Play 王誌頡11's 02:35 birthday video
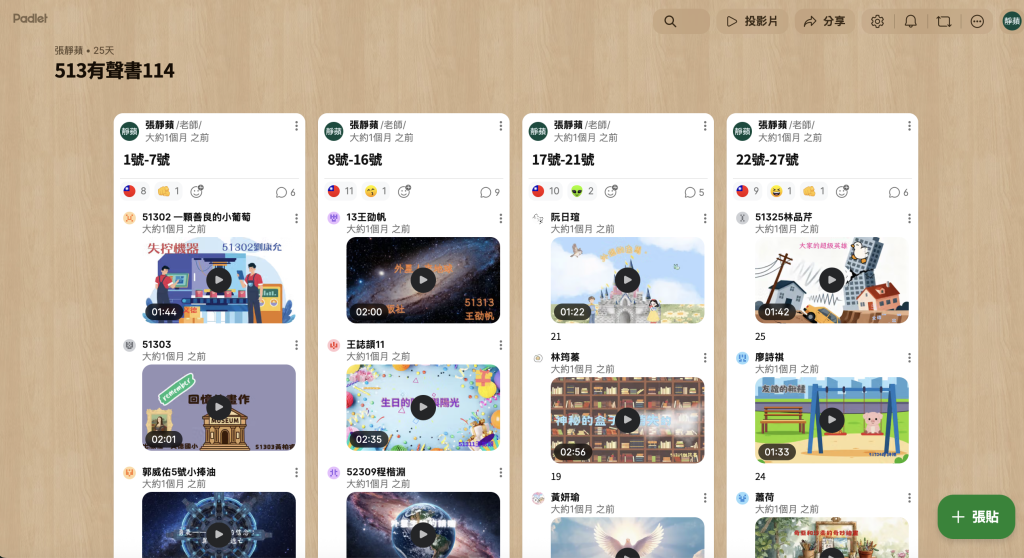This screenshot has height=558, width=1024. coord(423,408)
